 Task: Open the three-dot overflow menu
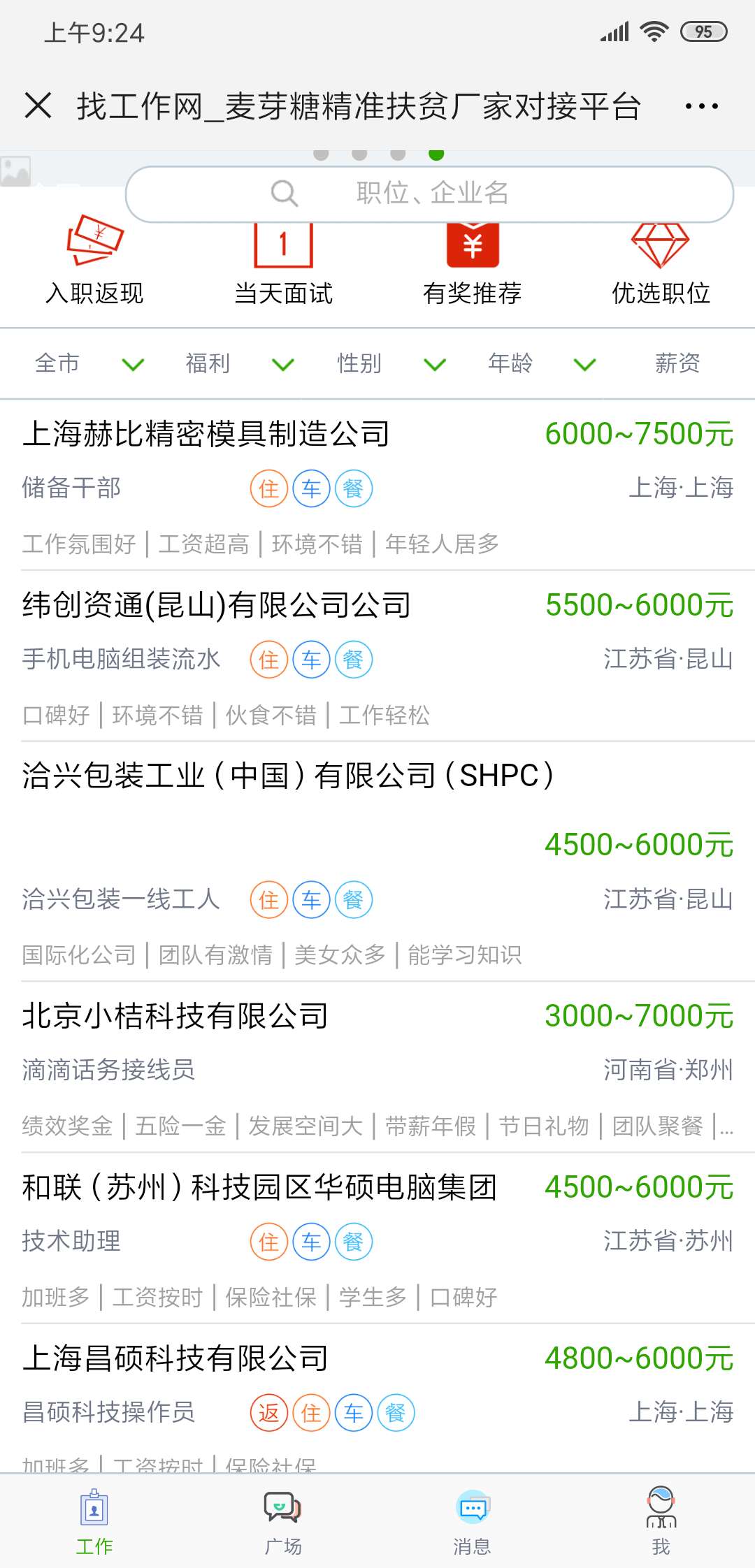click(x=701, y=107)
